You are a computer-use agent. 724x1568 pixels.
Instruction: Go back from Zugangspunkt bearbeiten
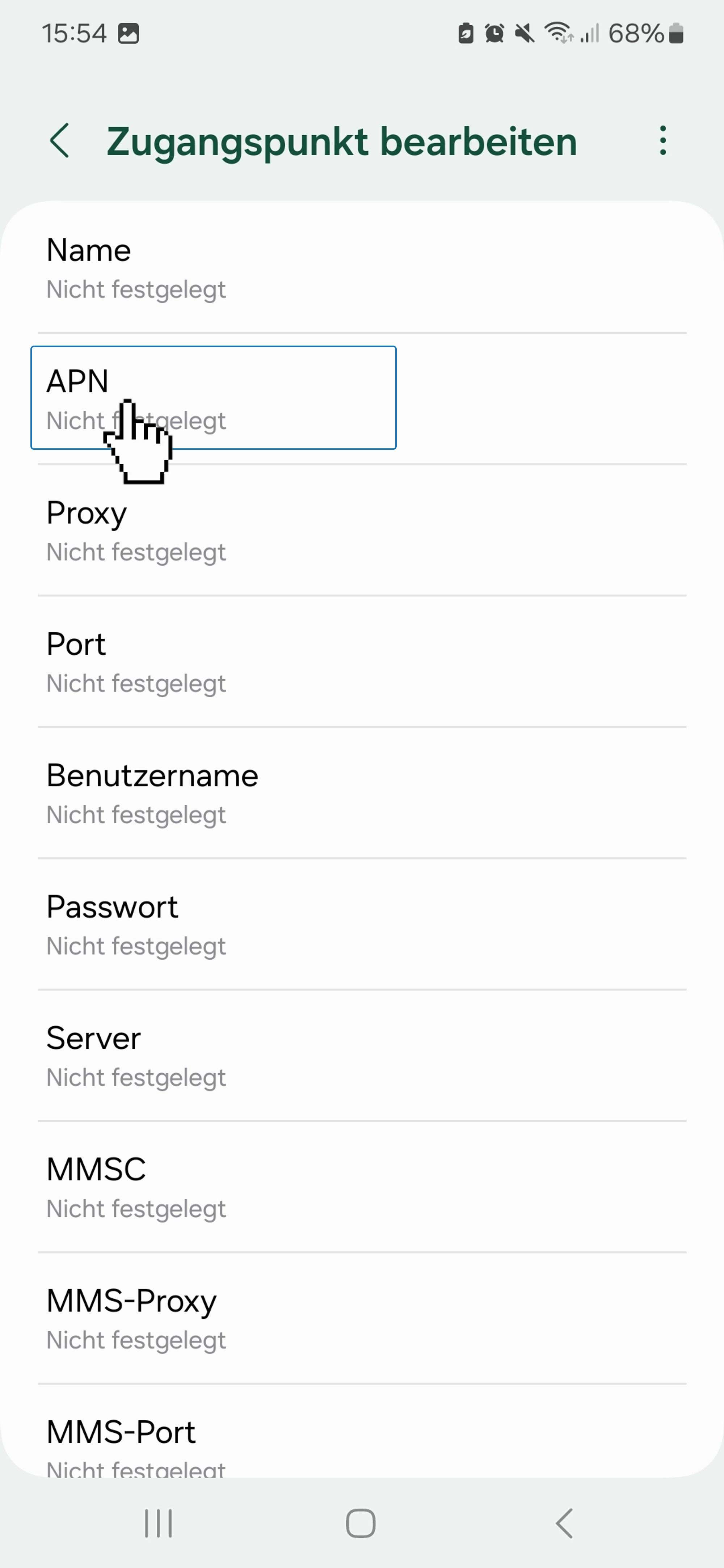tap(60, 141)
